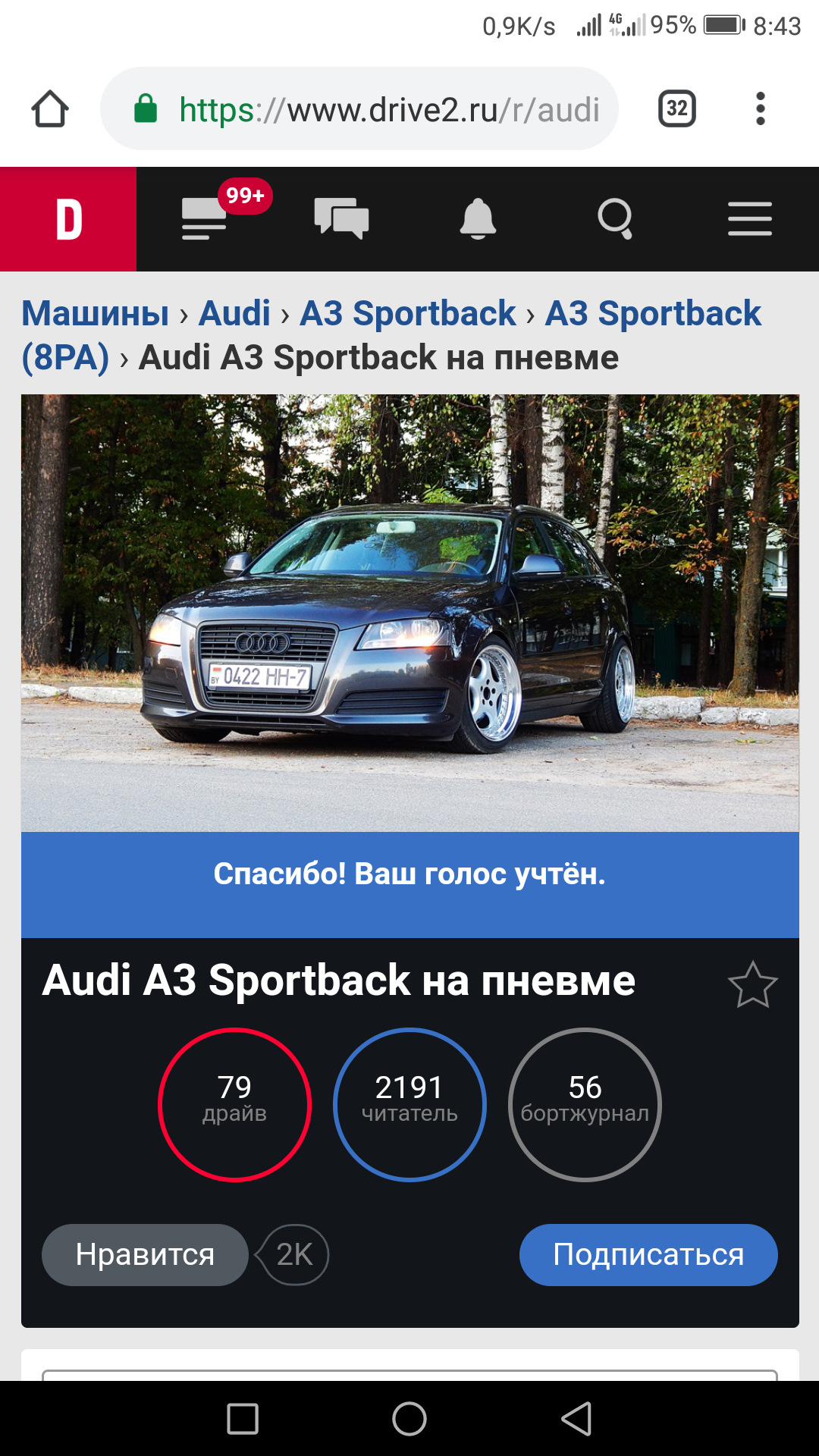The height and width of the screenshot is (1456, 819).
Task: Open the browser overflow menu
Action: pyautogui.click(x=761, y=108)
